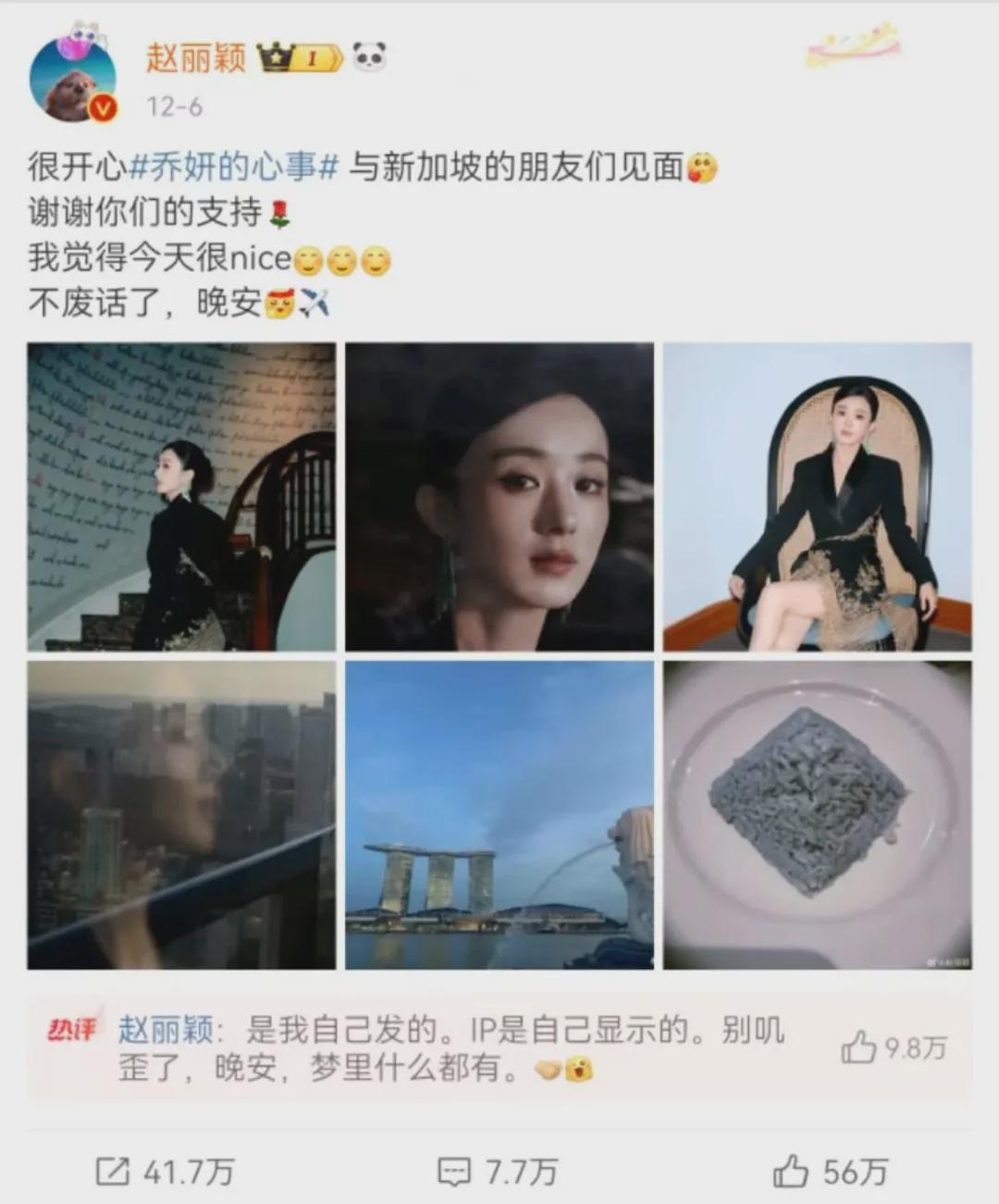View the Marina Bay Sands photo
This screenshot has height=1204, width=999.
pyautogui.click(x=499, y=814)
